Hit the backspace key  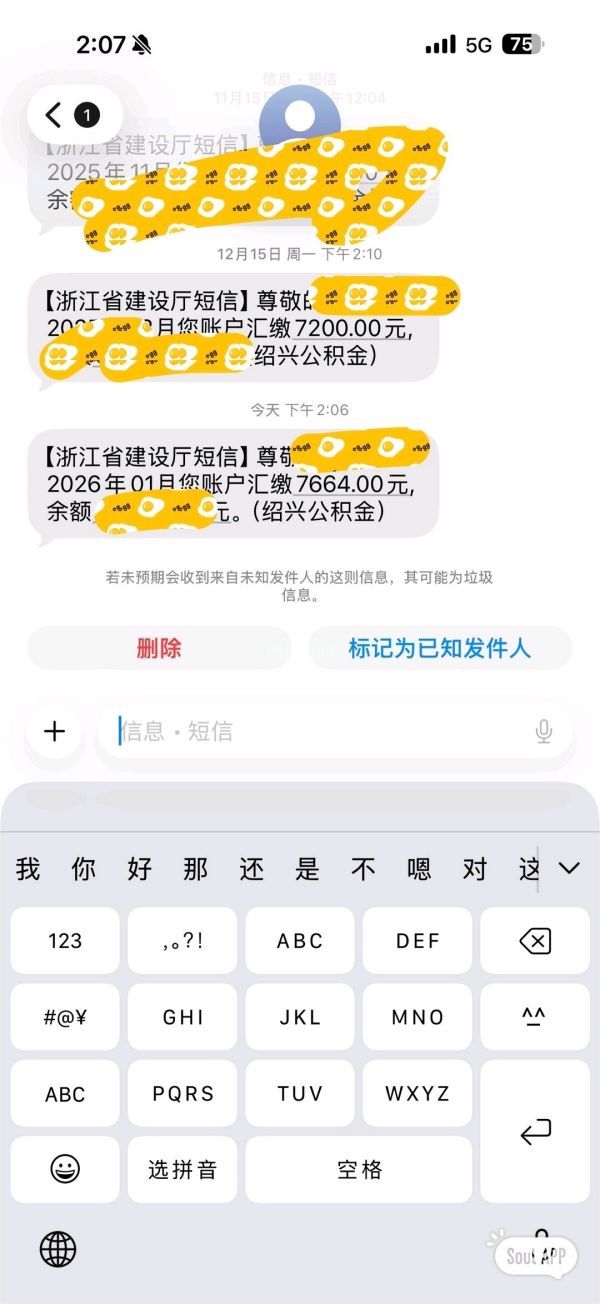(535, 941)
